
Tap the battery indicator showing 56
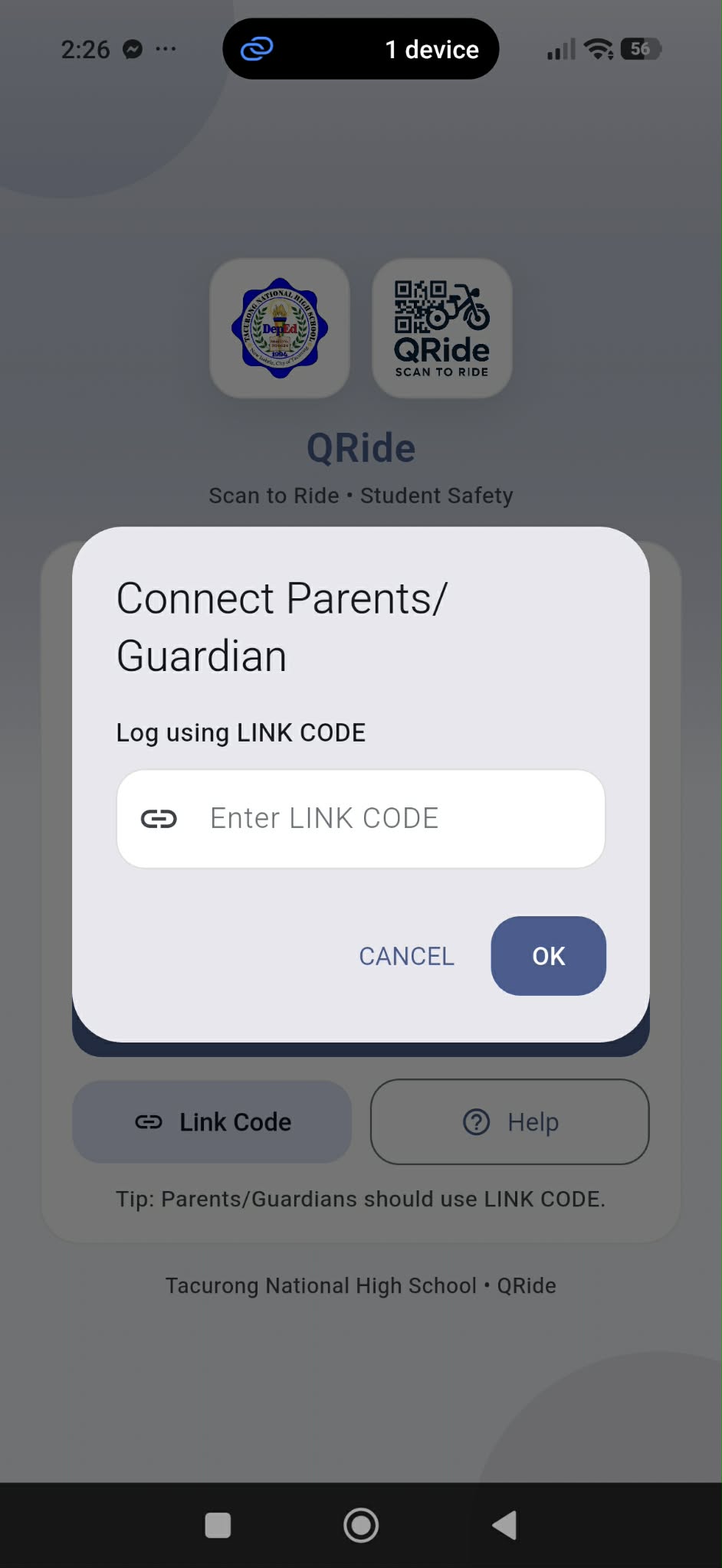[642, 48]
